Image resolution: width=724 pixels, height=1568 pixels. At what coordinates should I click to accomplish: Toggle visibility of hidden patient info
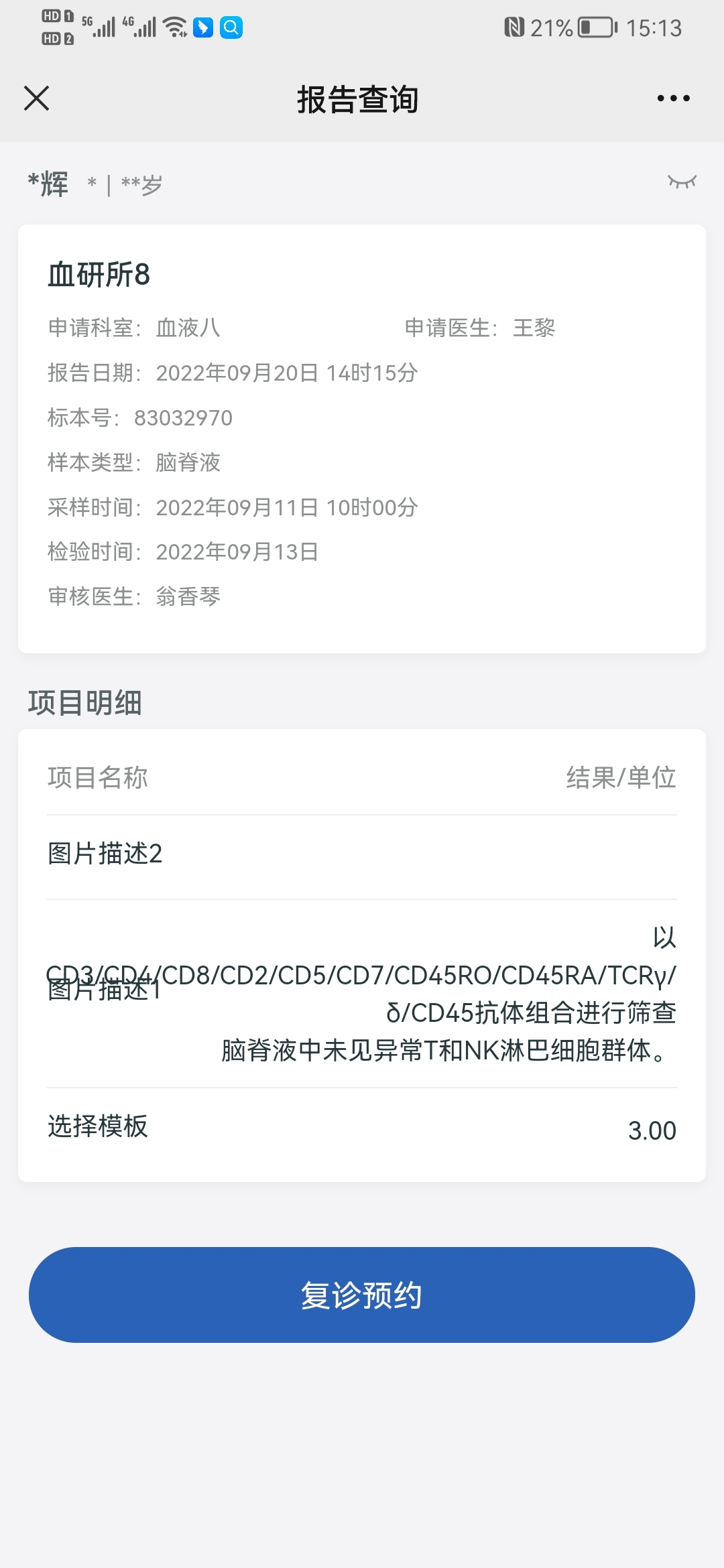coord(682,182)
